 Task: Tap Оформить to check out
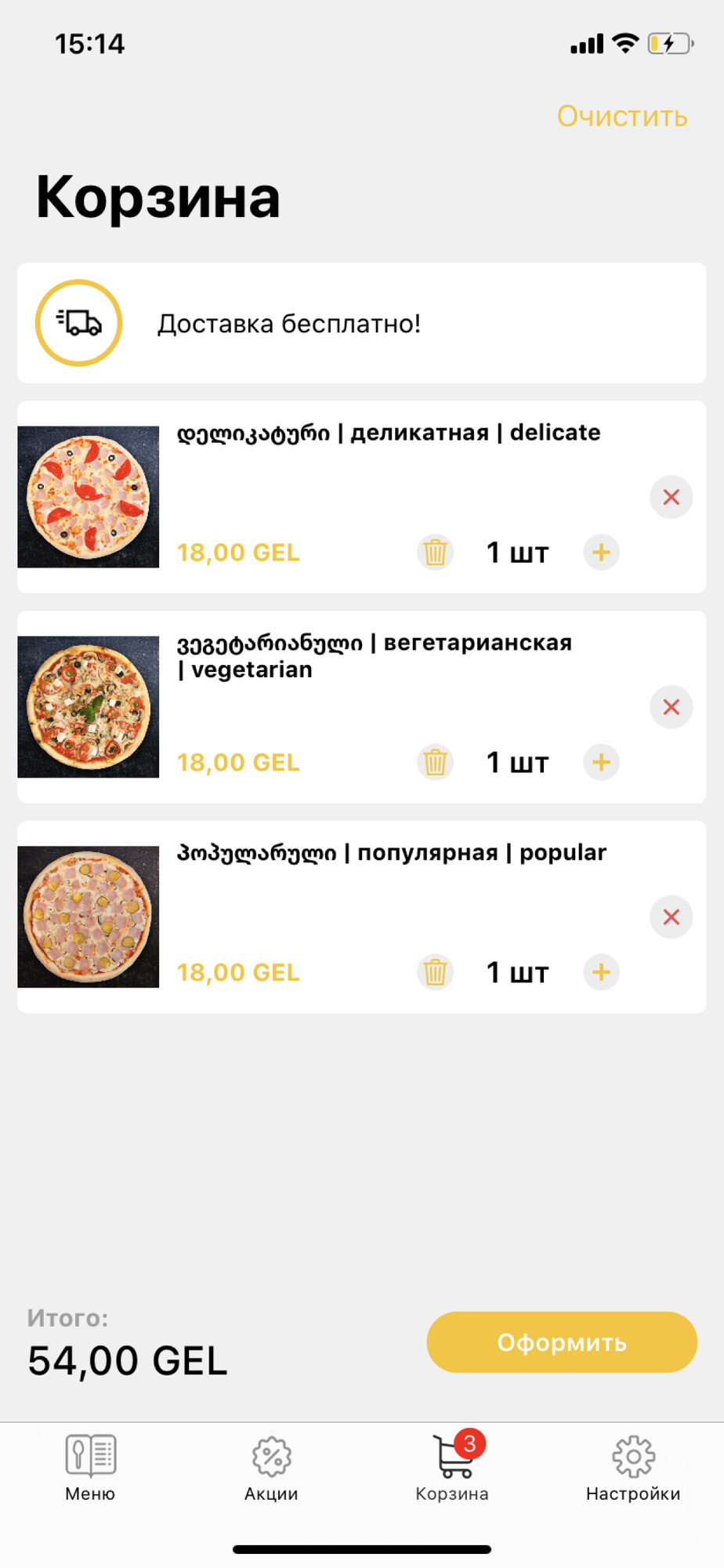[561, 1342]
